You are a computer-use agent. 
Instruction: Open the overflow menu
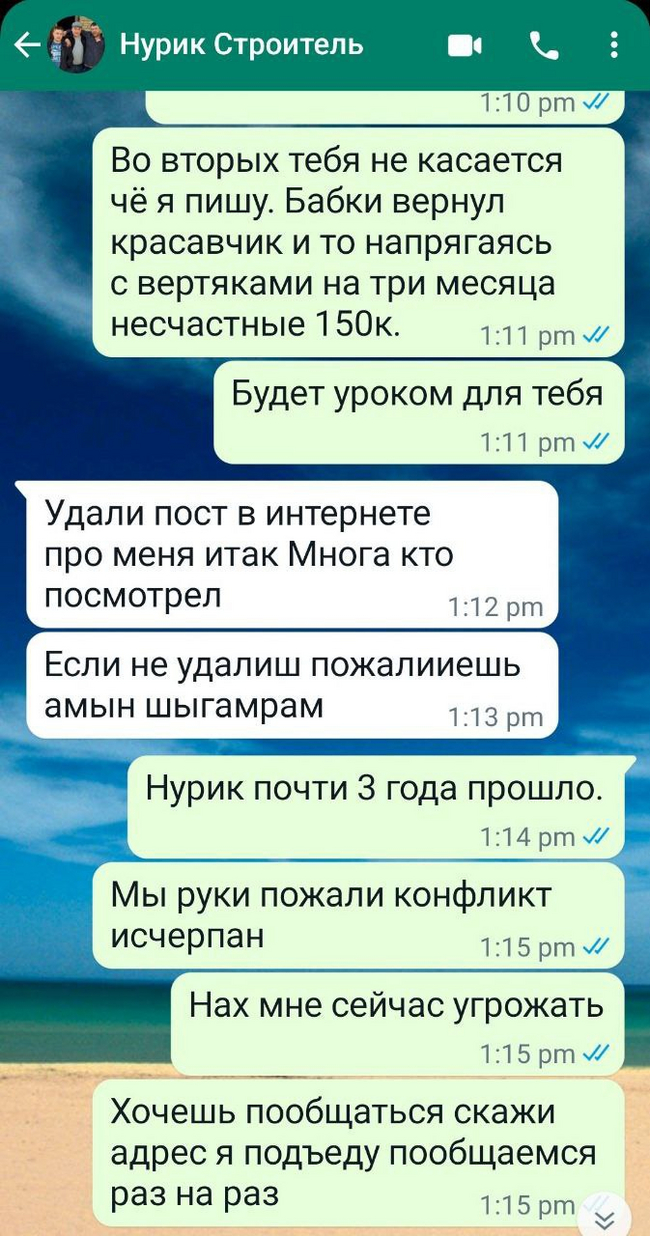[x=614, y=45]
